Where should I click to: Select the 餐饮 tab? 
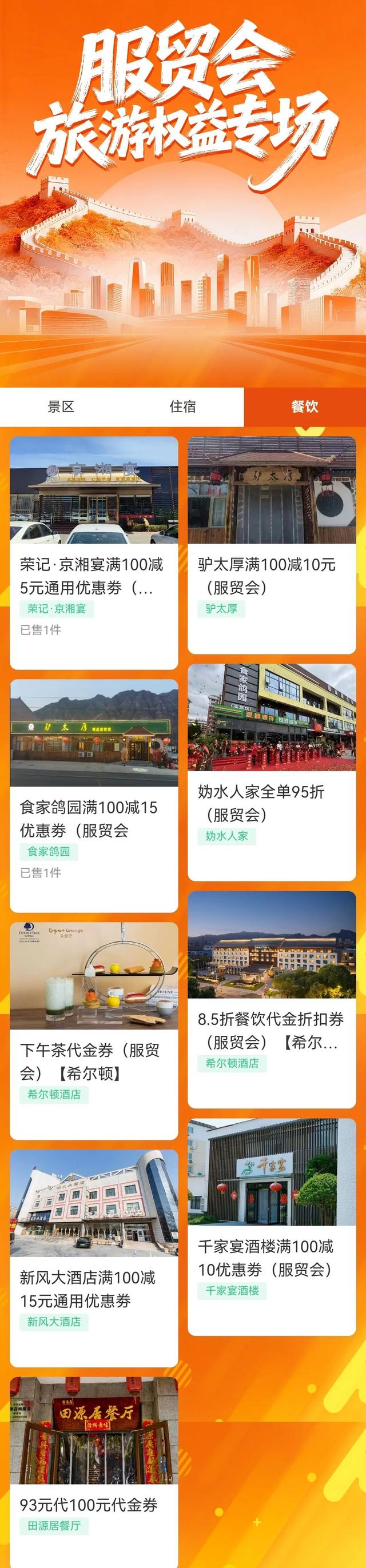click(304, 406)
